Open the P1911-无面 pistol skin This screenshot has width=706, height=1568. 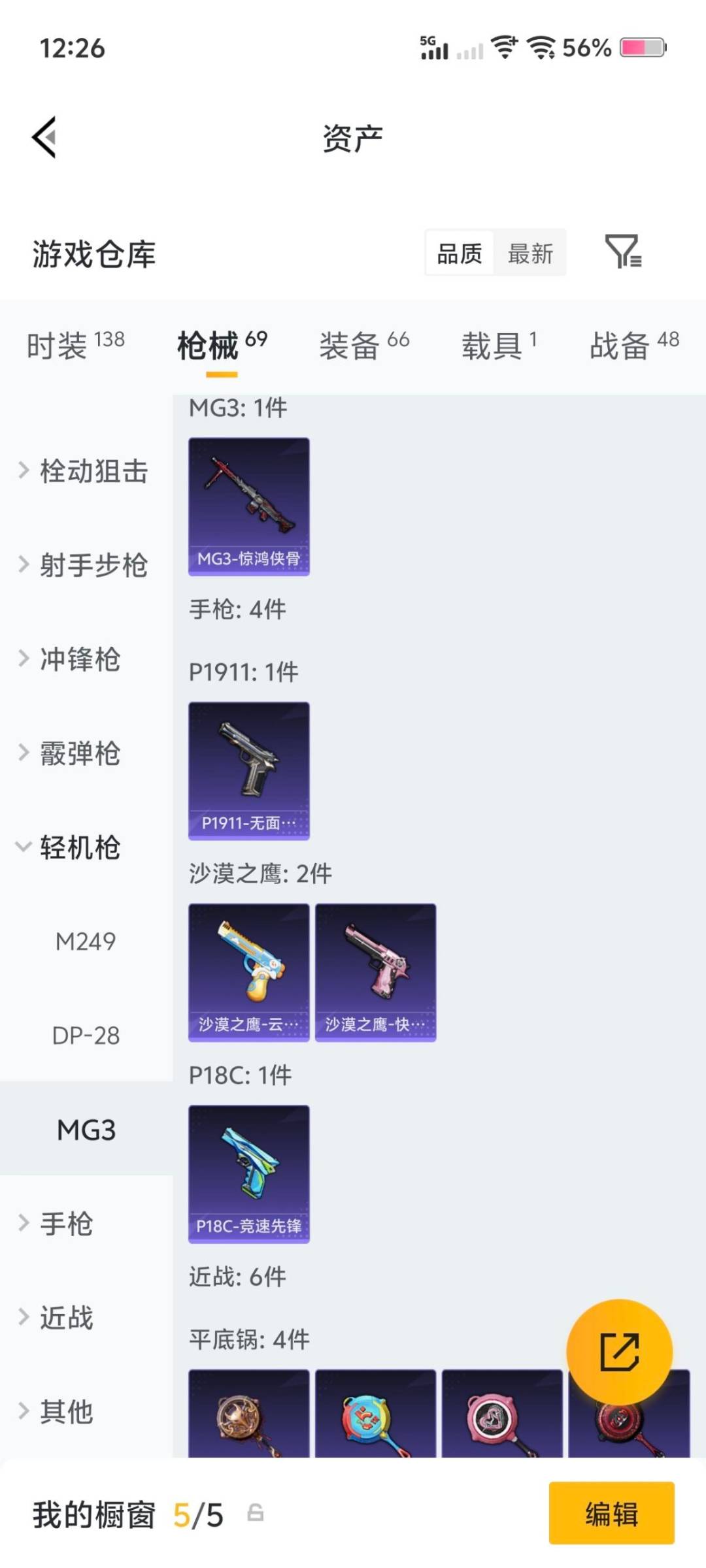248,771
